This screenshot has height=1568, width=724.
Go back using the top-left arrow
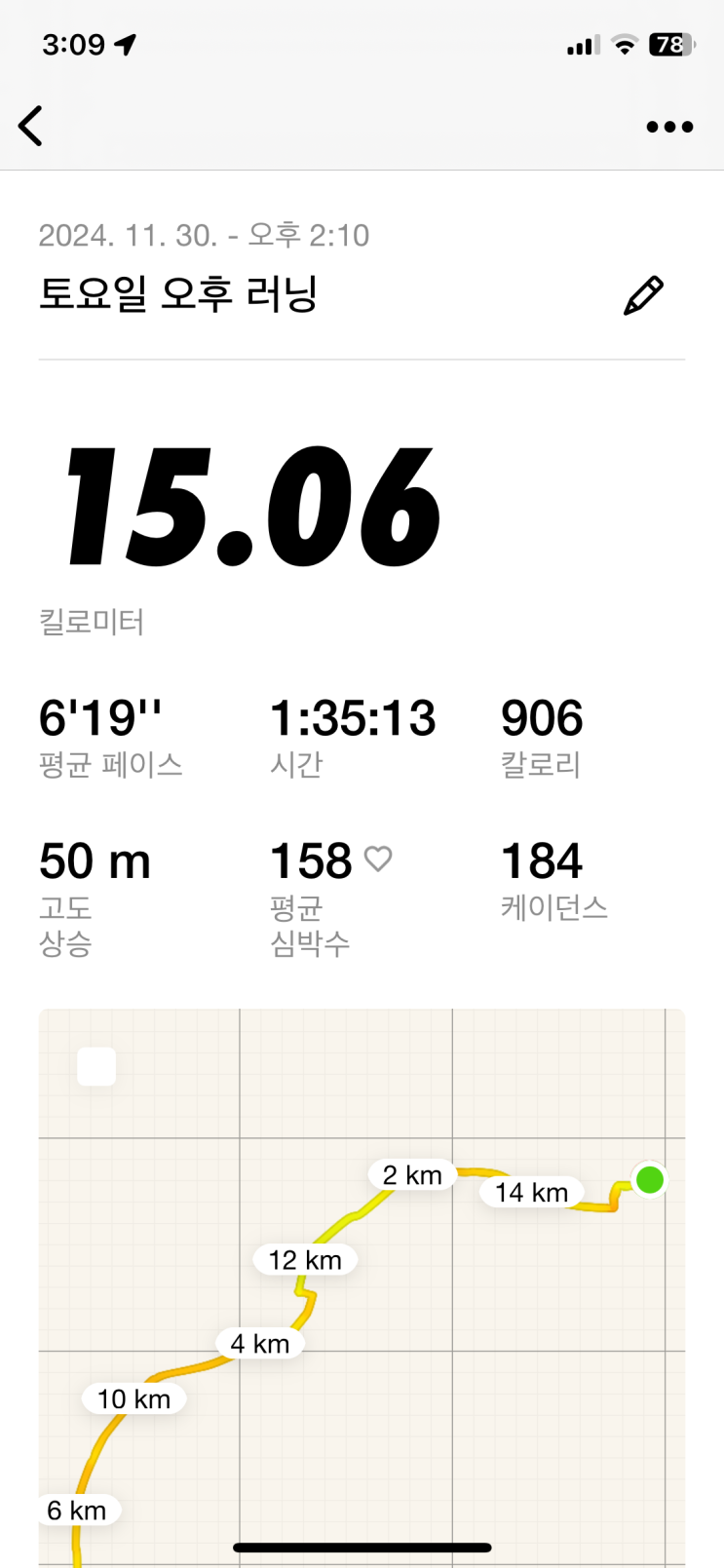31,126
